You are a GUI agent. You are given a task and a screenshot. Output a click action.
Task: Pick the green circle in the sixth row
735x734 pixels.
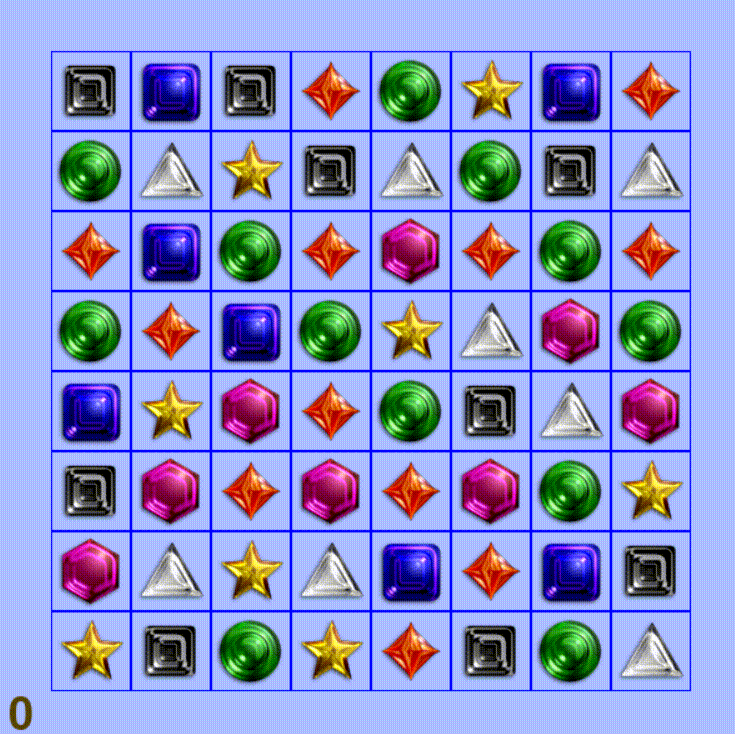571,491
